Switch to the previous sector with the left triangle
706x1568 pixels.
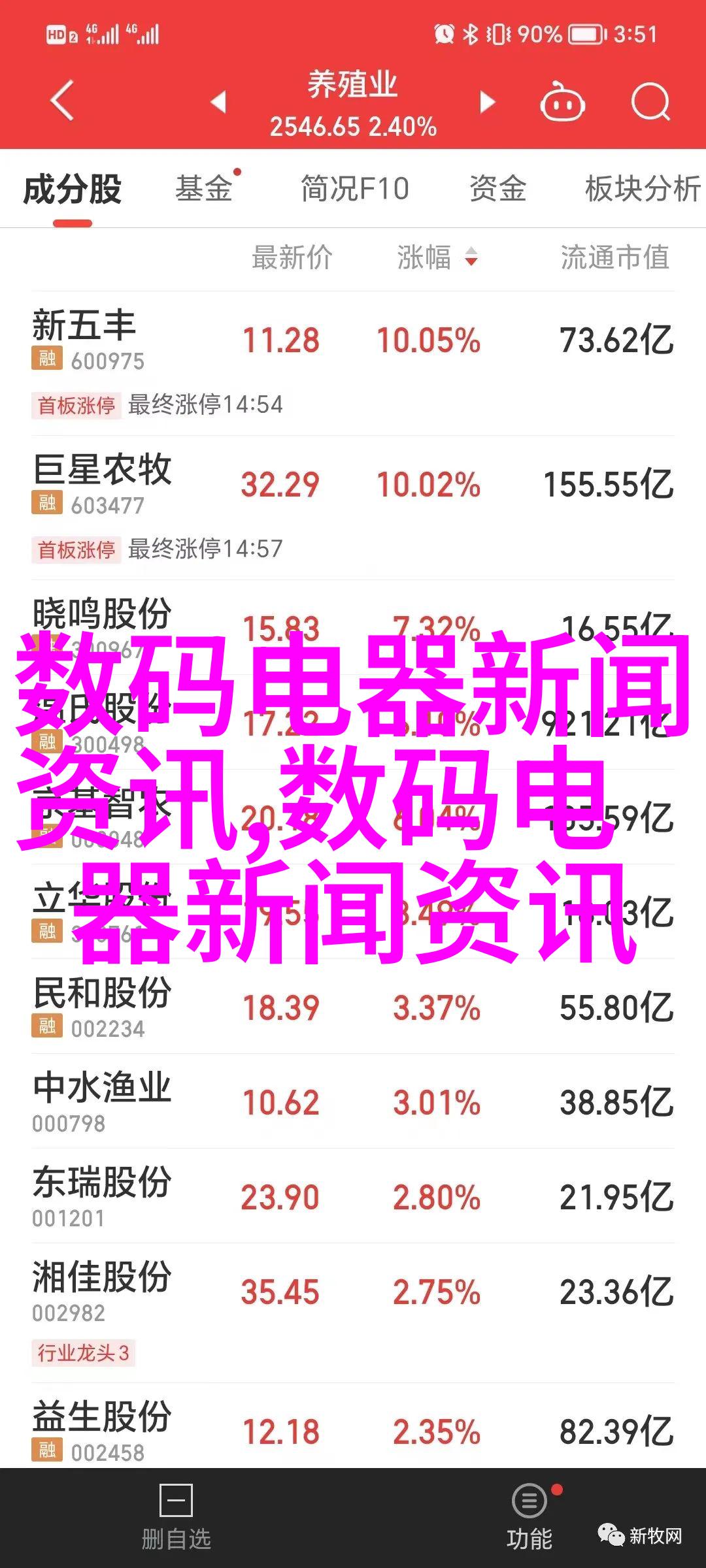point(218,102)
